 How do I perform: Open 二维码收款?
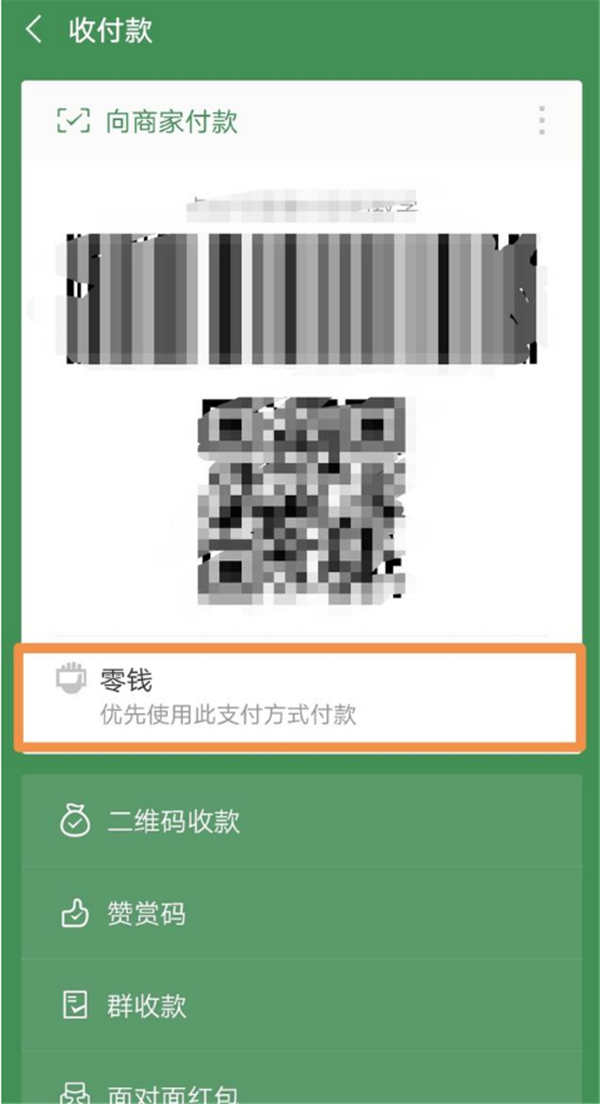coord(300,822)
